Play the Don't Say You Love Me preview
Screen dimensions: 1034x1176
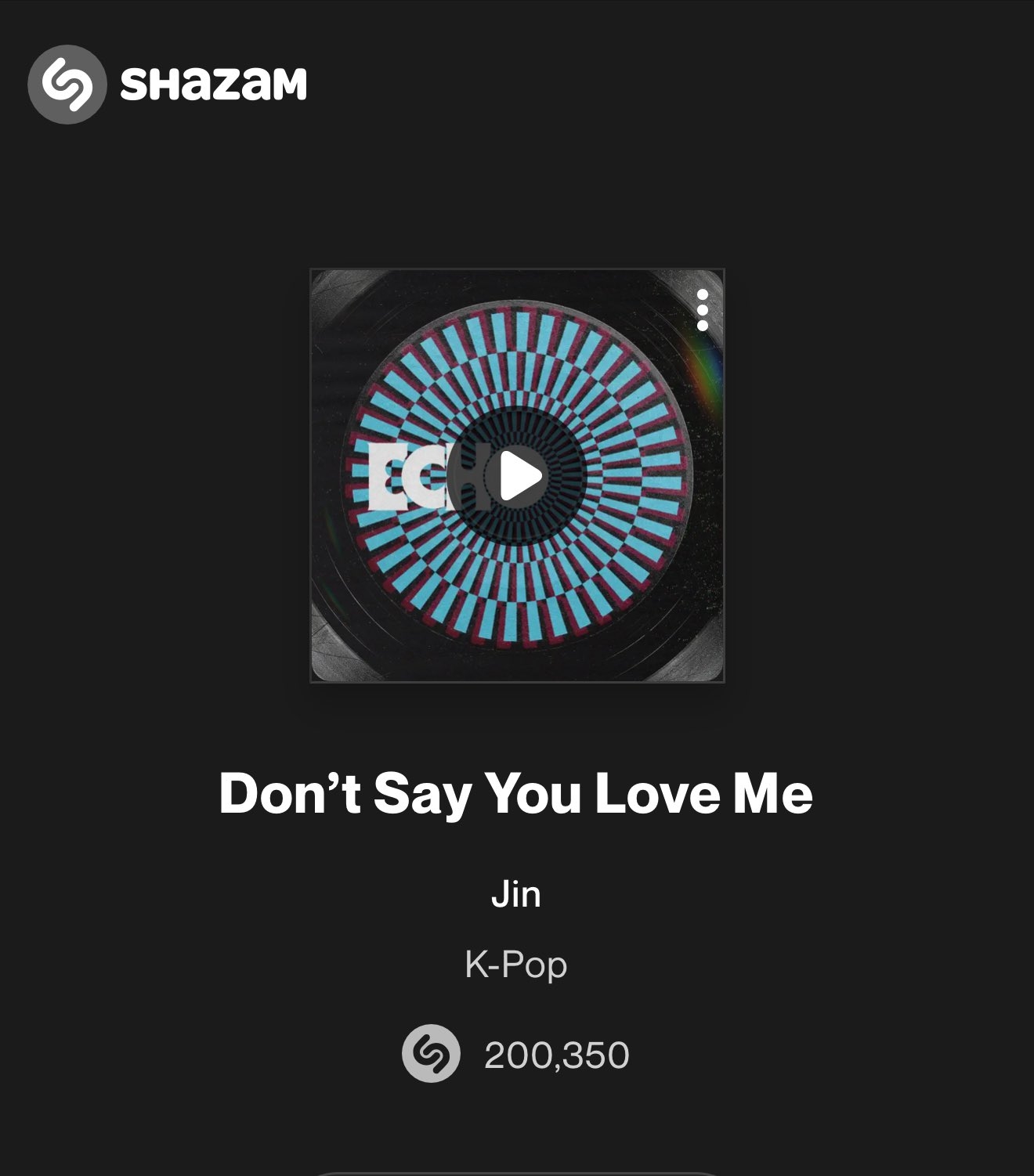pyautogui.click(x=518, y=475)
